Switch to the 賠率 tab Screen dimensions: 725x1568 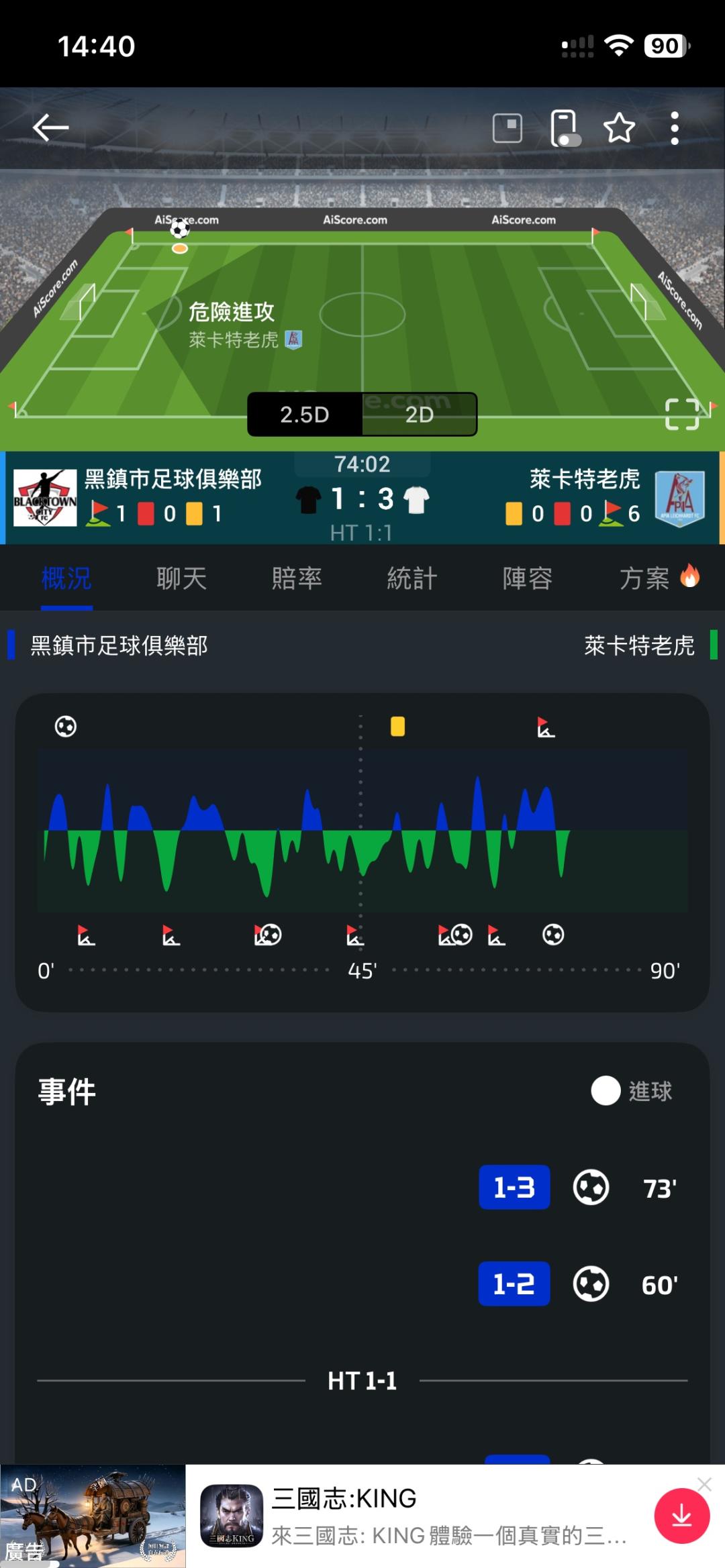point(297,578)
